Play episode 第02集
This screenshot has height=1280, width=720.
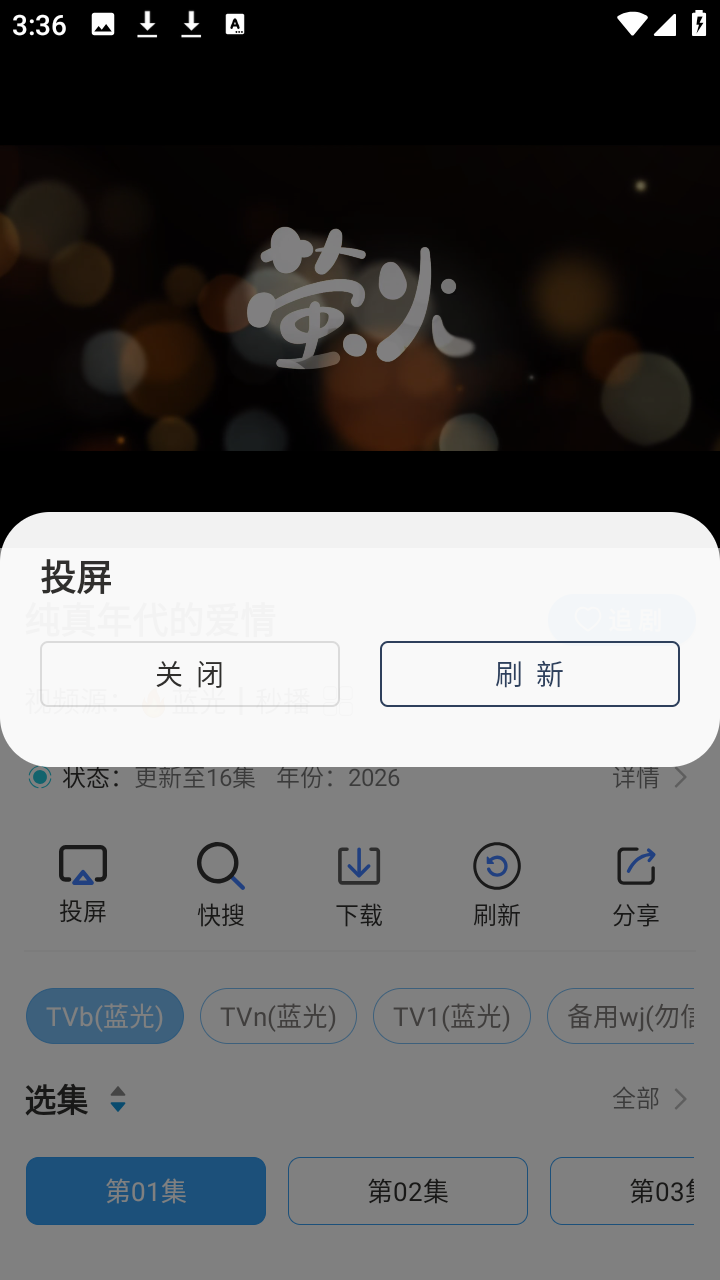click(408, 1190)
